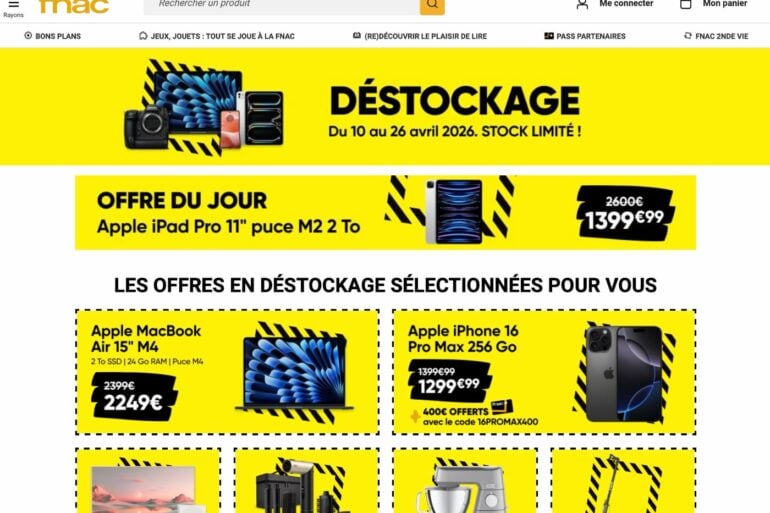Open the coffee machine deal tile

pyautogui.click(x=306, y=482)
